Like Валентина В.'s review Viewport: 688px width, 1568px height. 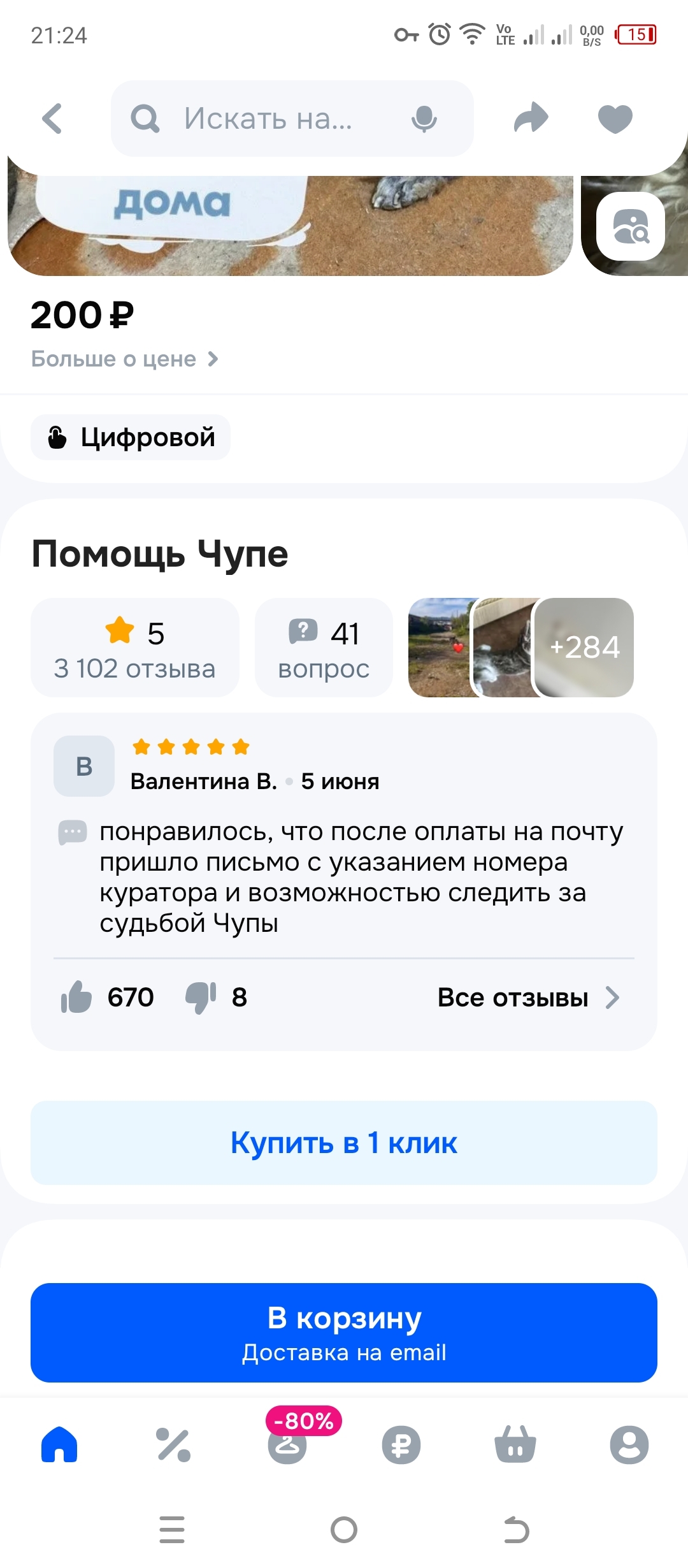click(x=76, y=997)
